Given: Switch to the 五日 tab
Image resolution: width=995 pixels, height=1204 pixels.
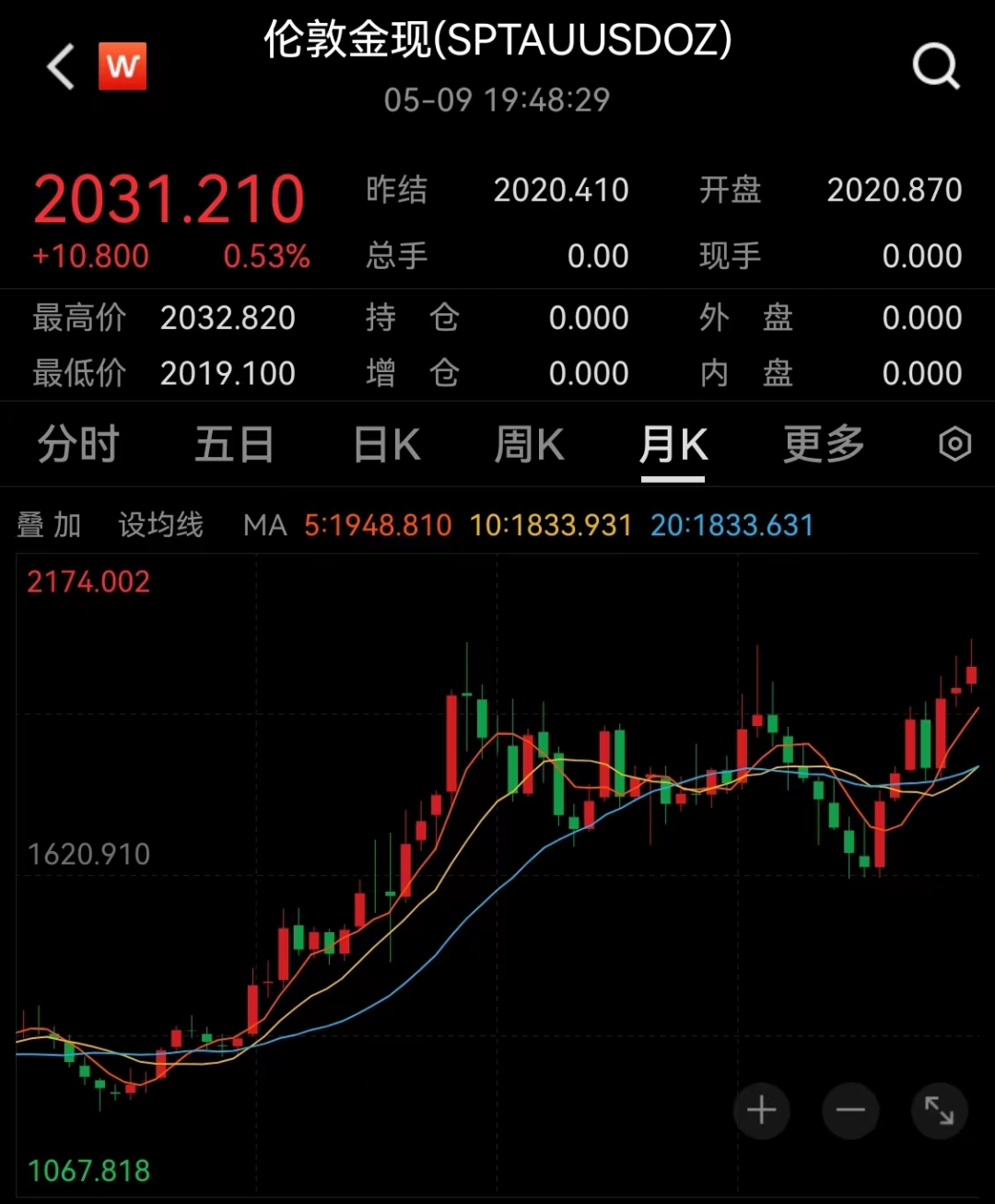Looking at the screenshot, I should 234,444.
